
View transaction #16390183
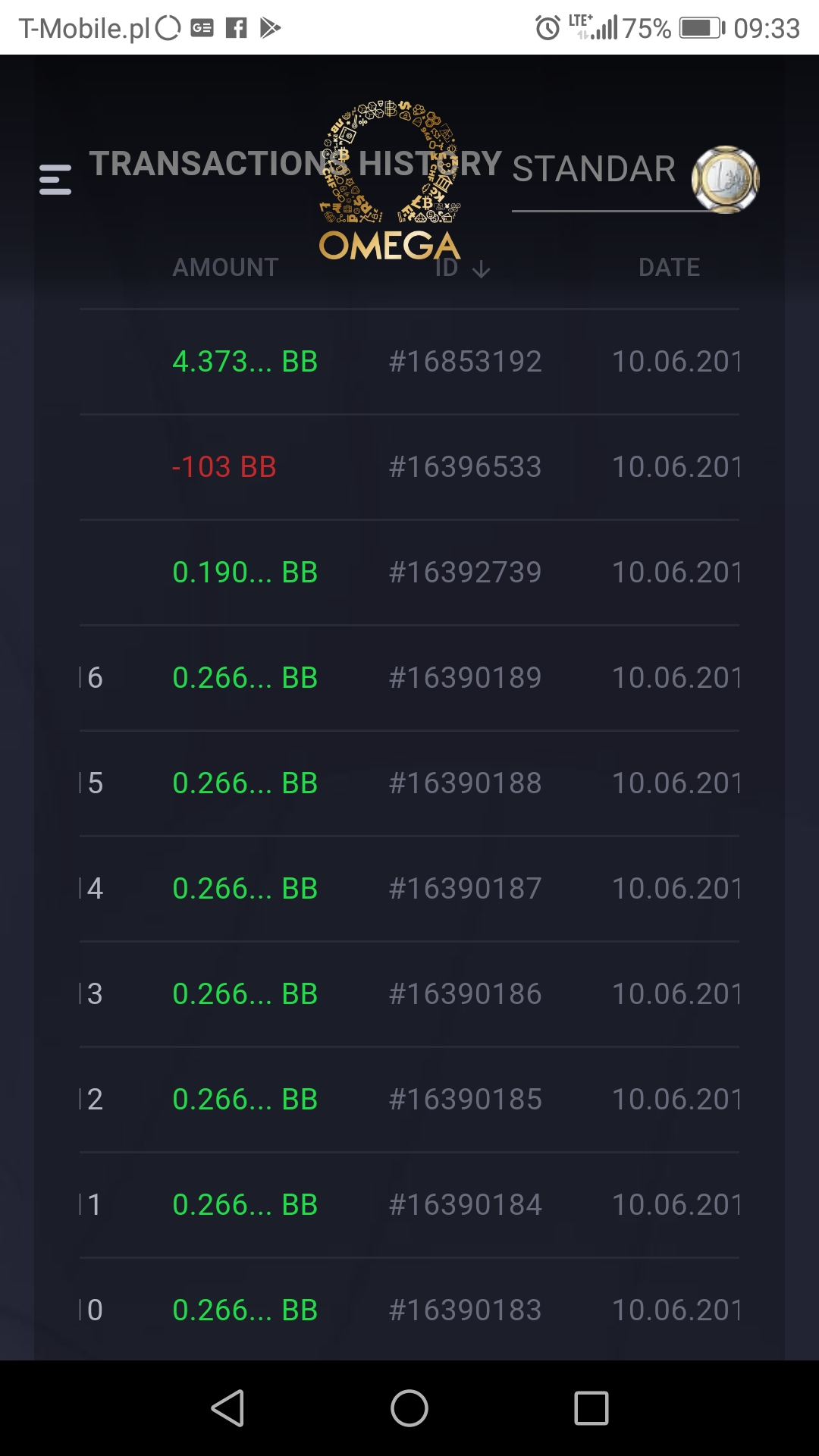[x=409, y=1310]
